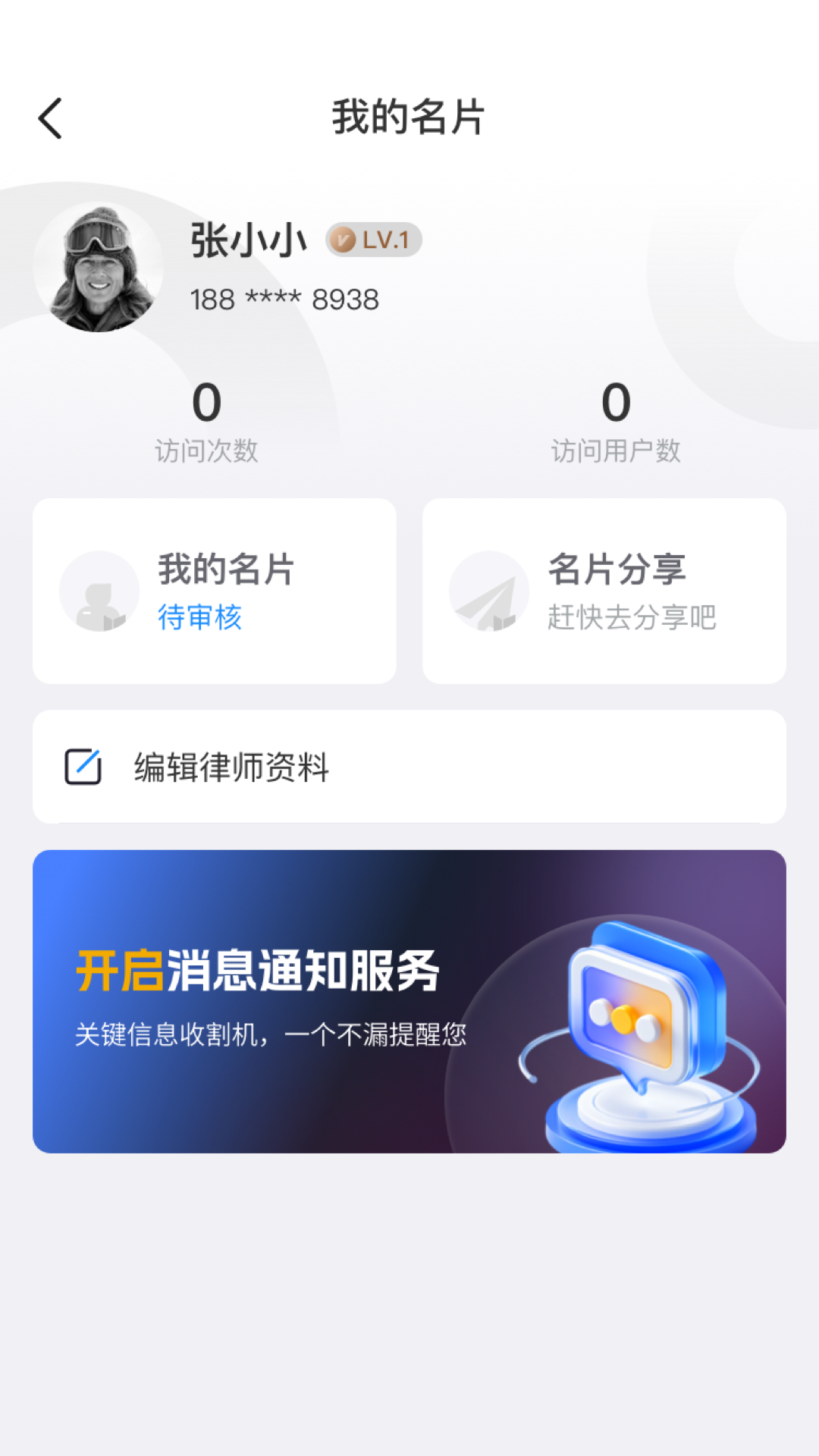Open the 我的名片 card marked 待审核

(x=215, y=591)
